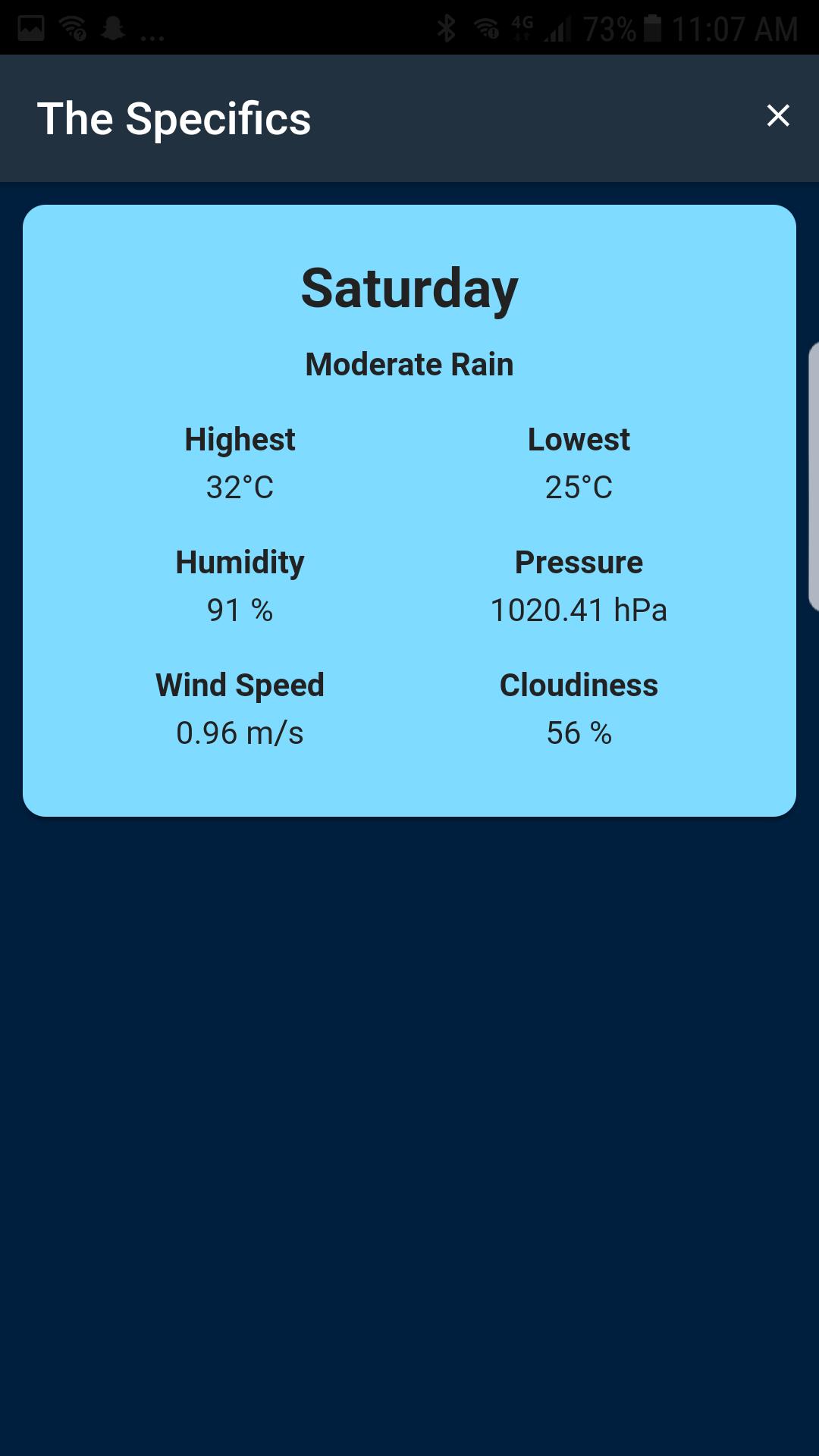This screenshot has height=1456, width=819.
Task: Select the Wind Speed reading
Action: 240,733
